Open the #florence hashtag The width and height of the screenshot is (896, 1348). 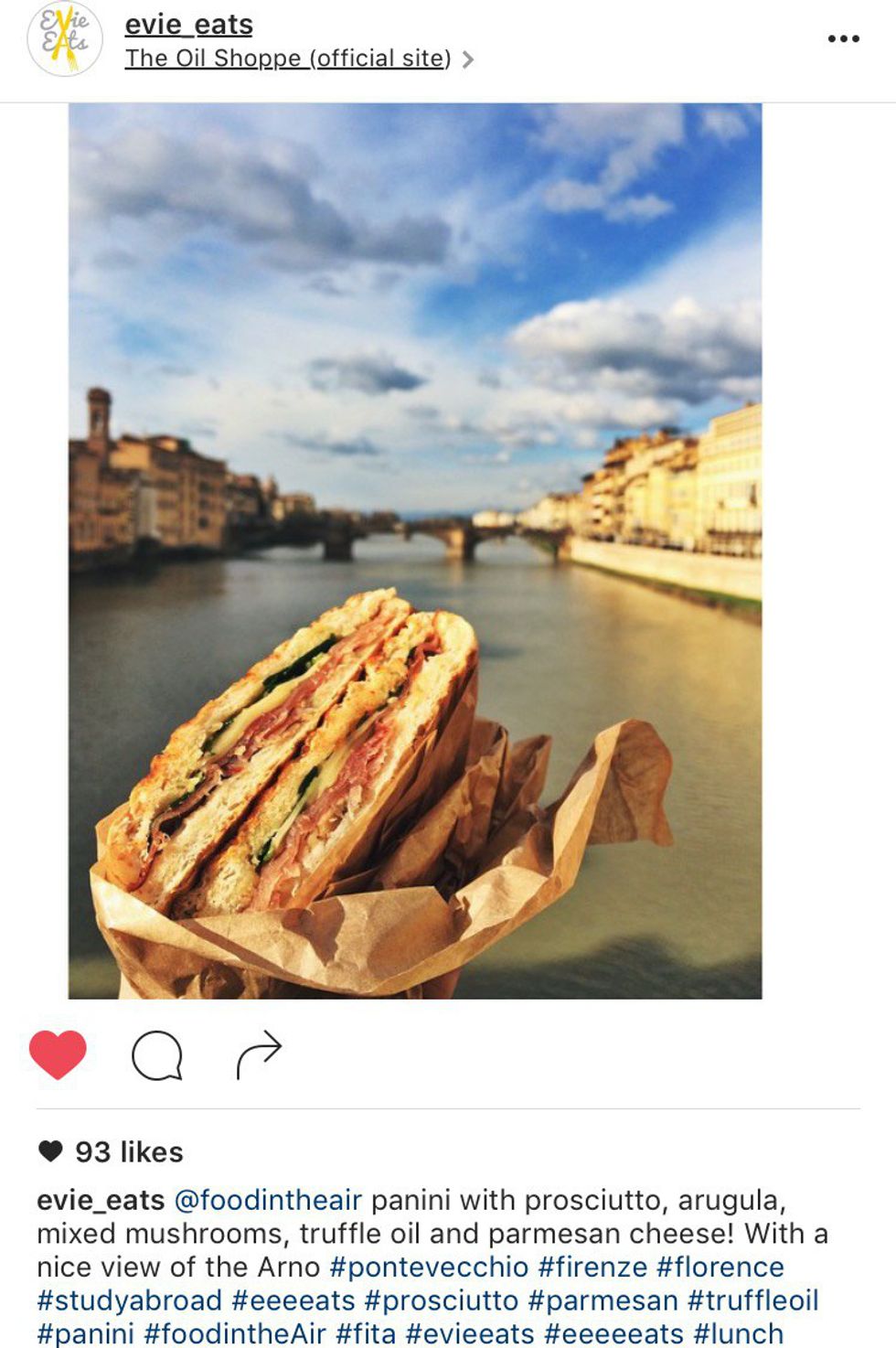coord(720,1268)
